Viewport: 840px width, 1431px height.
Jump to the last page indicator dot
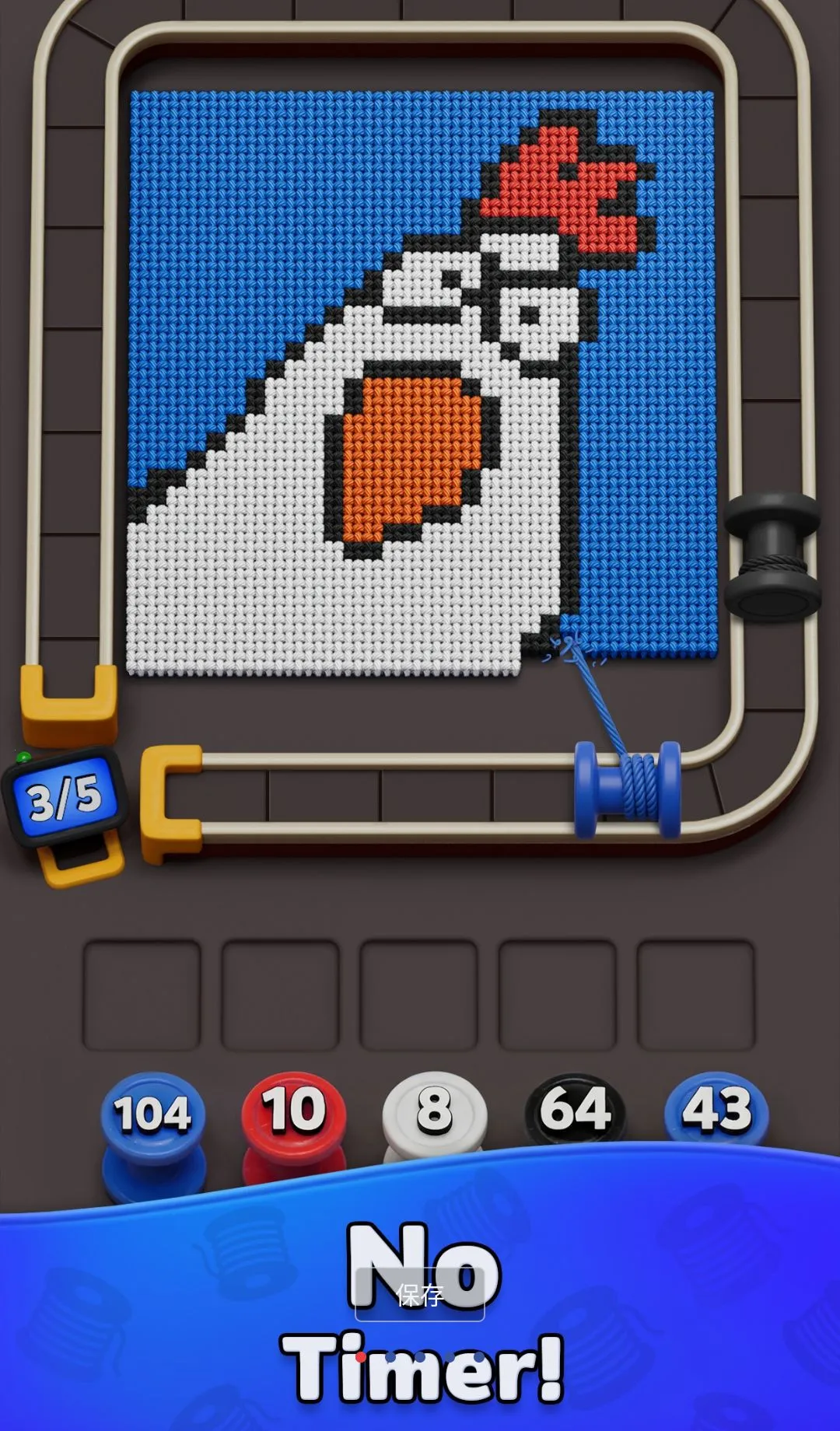(x=479, y=1357)
